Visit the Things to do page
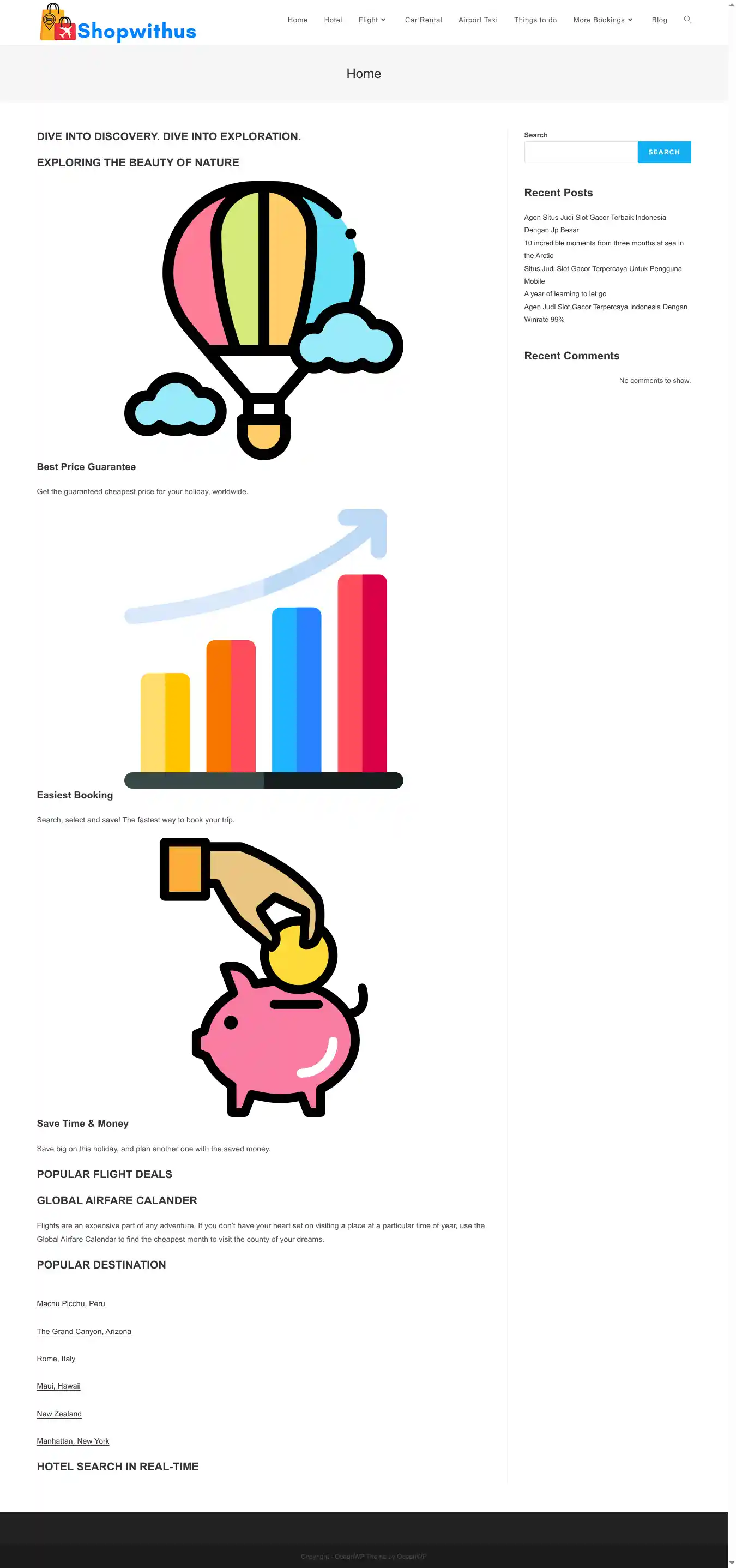Image resolution: width=736 pixels, height=1568 pixels. tap(535, 20)
